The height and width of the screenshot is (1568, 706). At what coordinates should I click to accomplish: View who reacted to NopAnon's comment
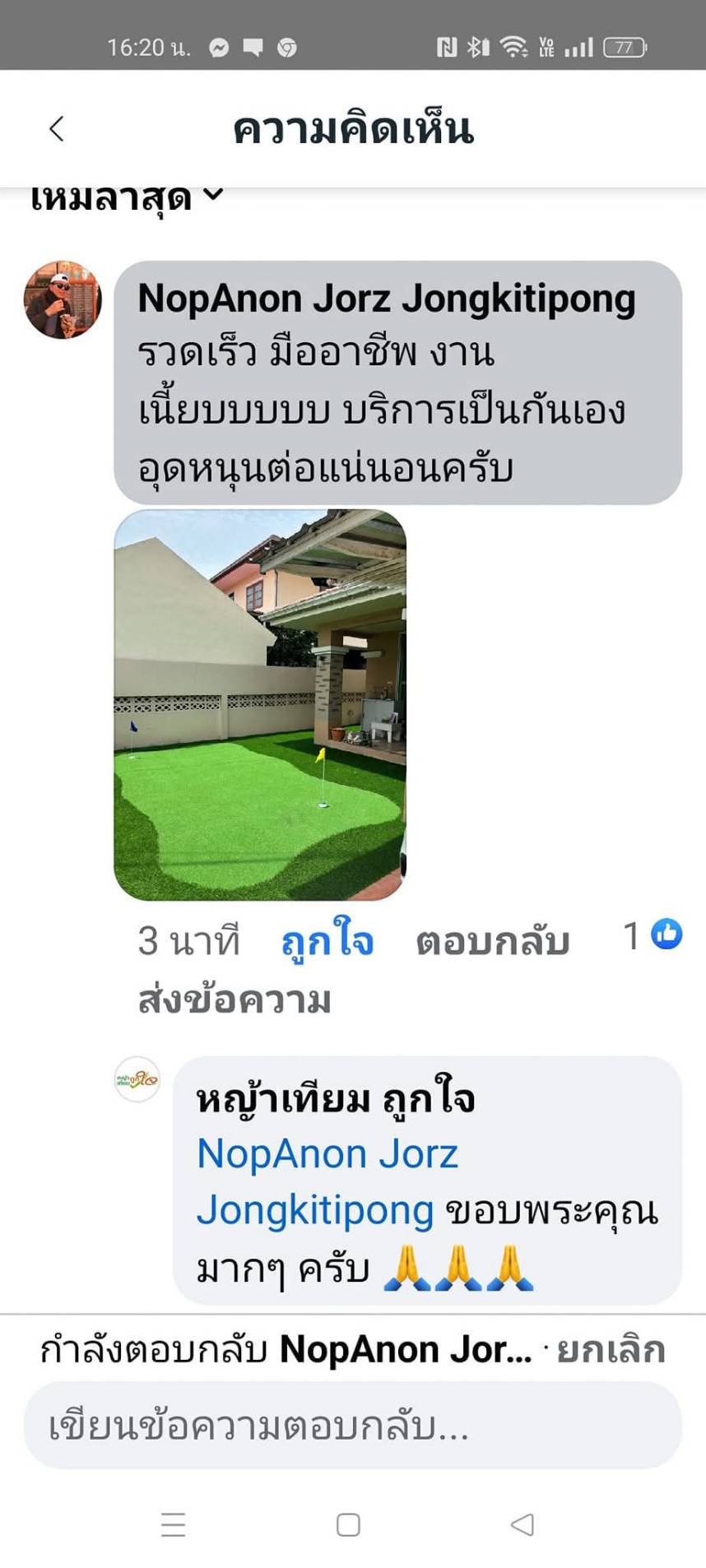click(x=653, y=935)
